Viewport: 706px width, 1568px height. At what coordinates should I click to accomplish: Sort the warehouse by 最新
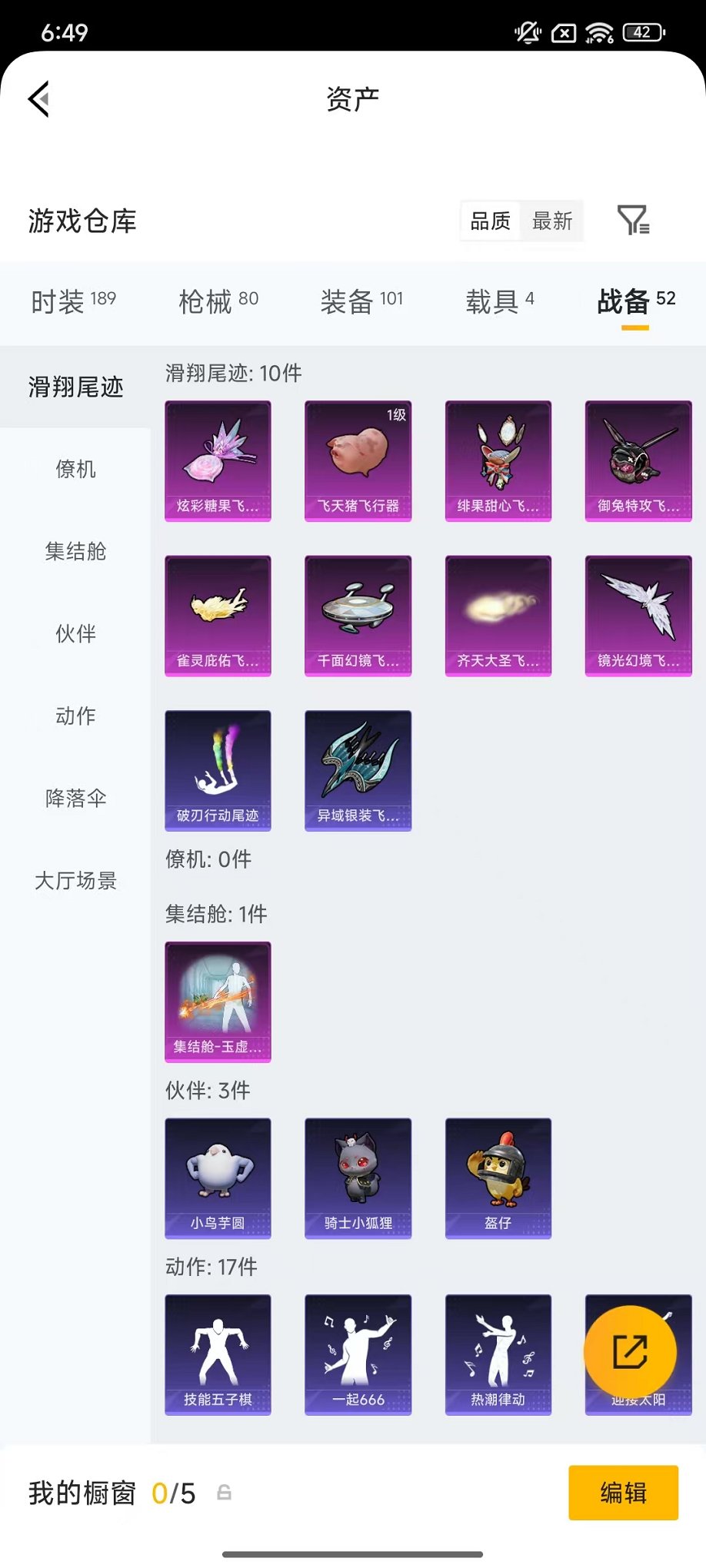pos(551,221)
